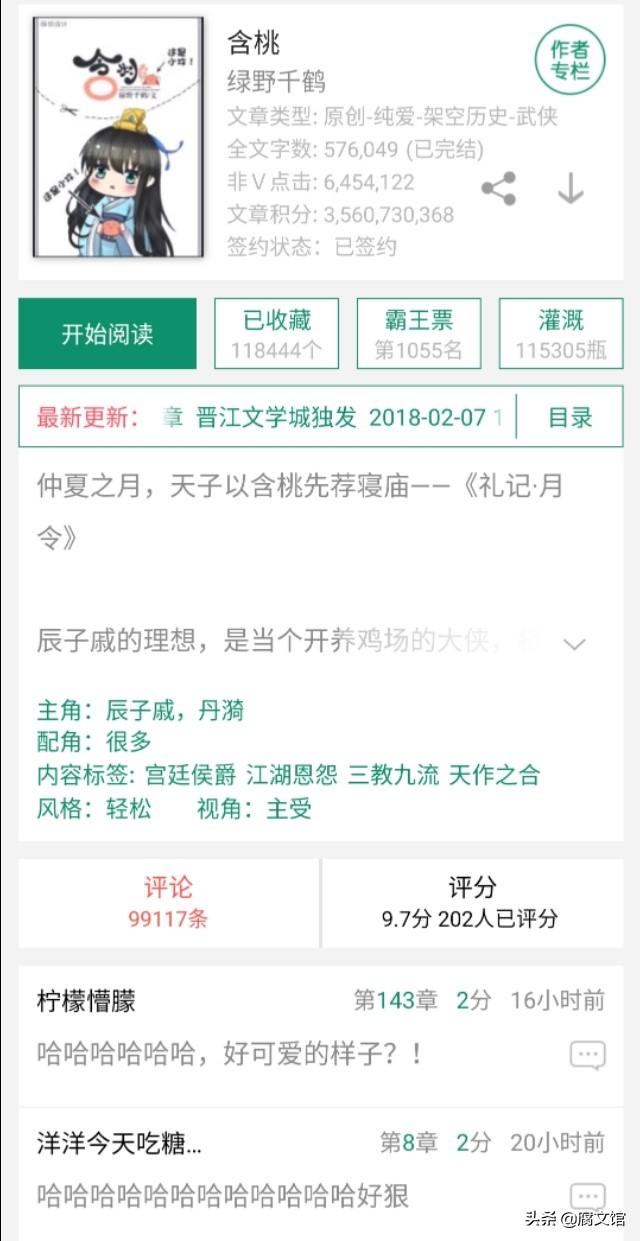Open the 目录 table of contents
This screenshot has height=1241, width=640.
pos(570,417)
